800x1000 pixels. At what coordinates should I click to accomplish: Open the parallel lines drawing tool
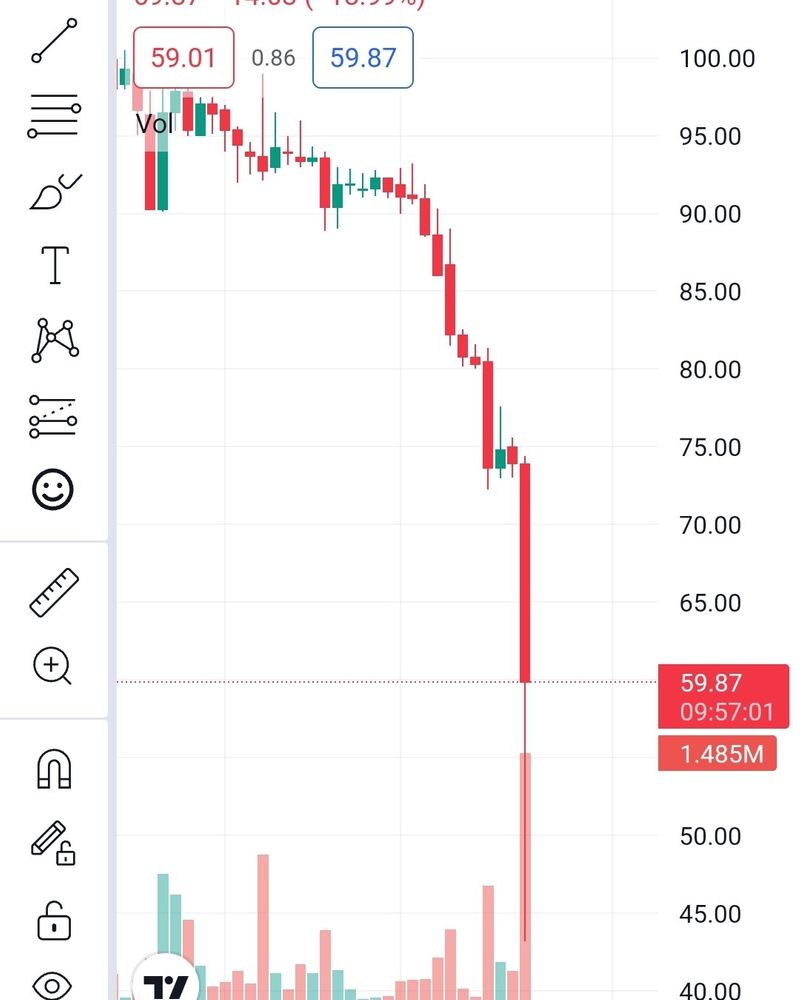(55, 113)
